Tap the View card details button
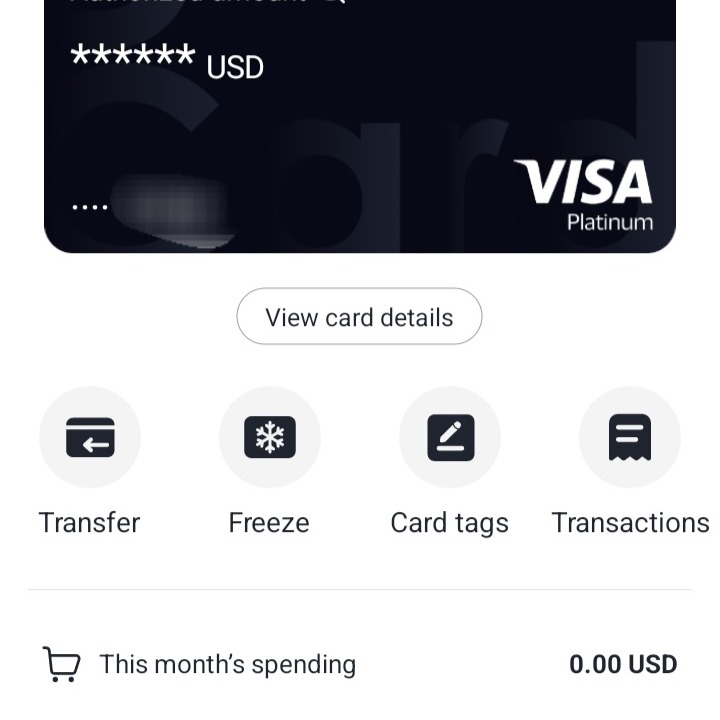This screenshot has height=720, width=720. tap(359, 317)
